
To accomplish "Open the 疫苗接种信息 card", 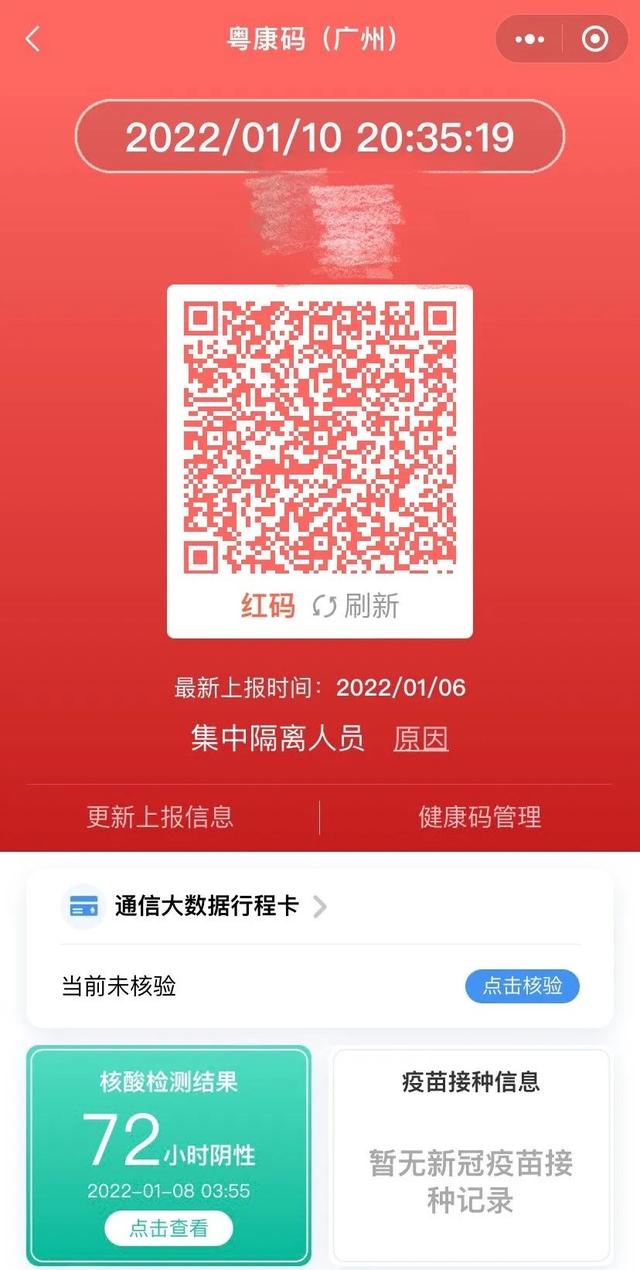I will coord(471,1155).
